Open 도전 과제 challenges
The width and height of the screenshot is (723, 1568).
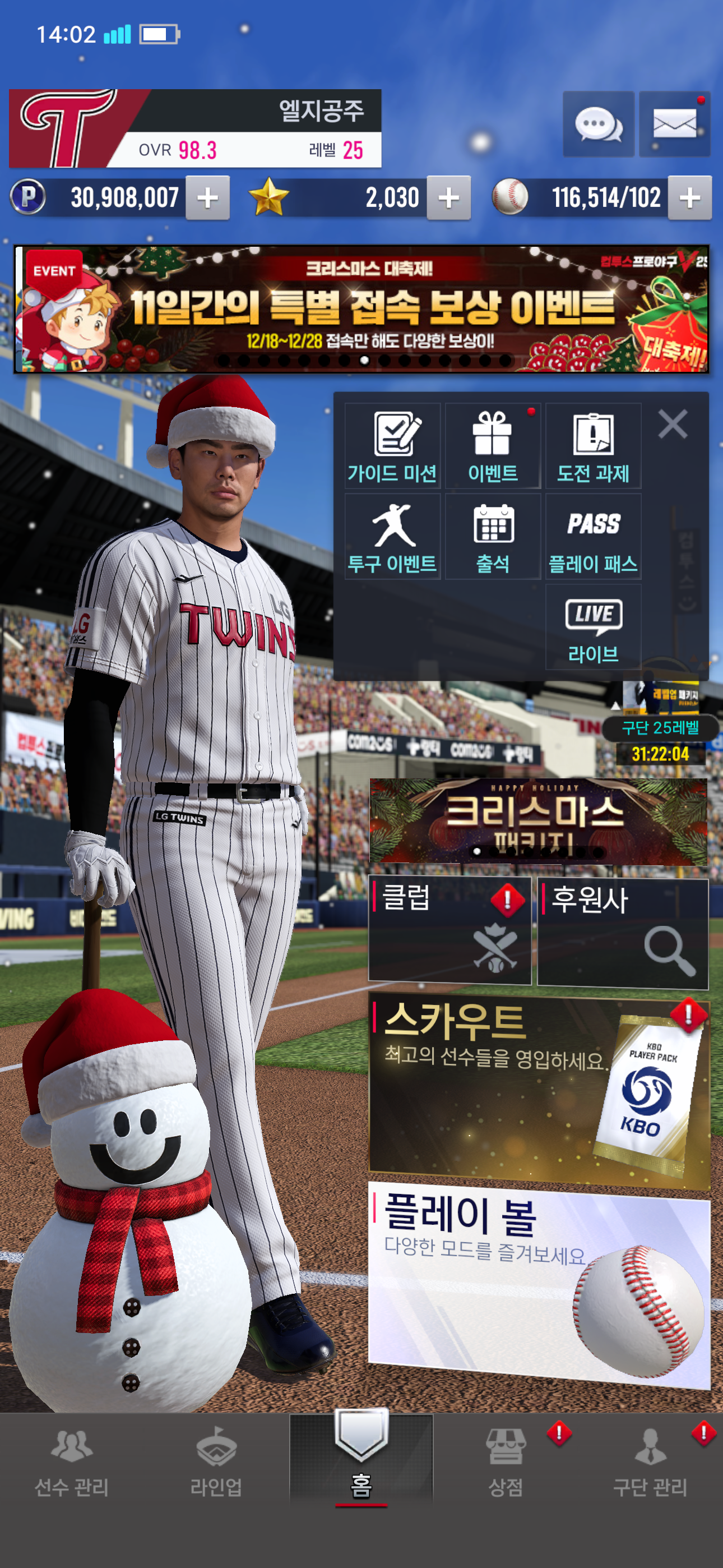593,446
